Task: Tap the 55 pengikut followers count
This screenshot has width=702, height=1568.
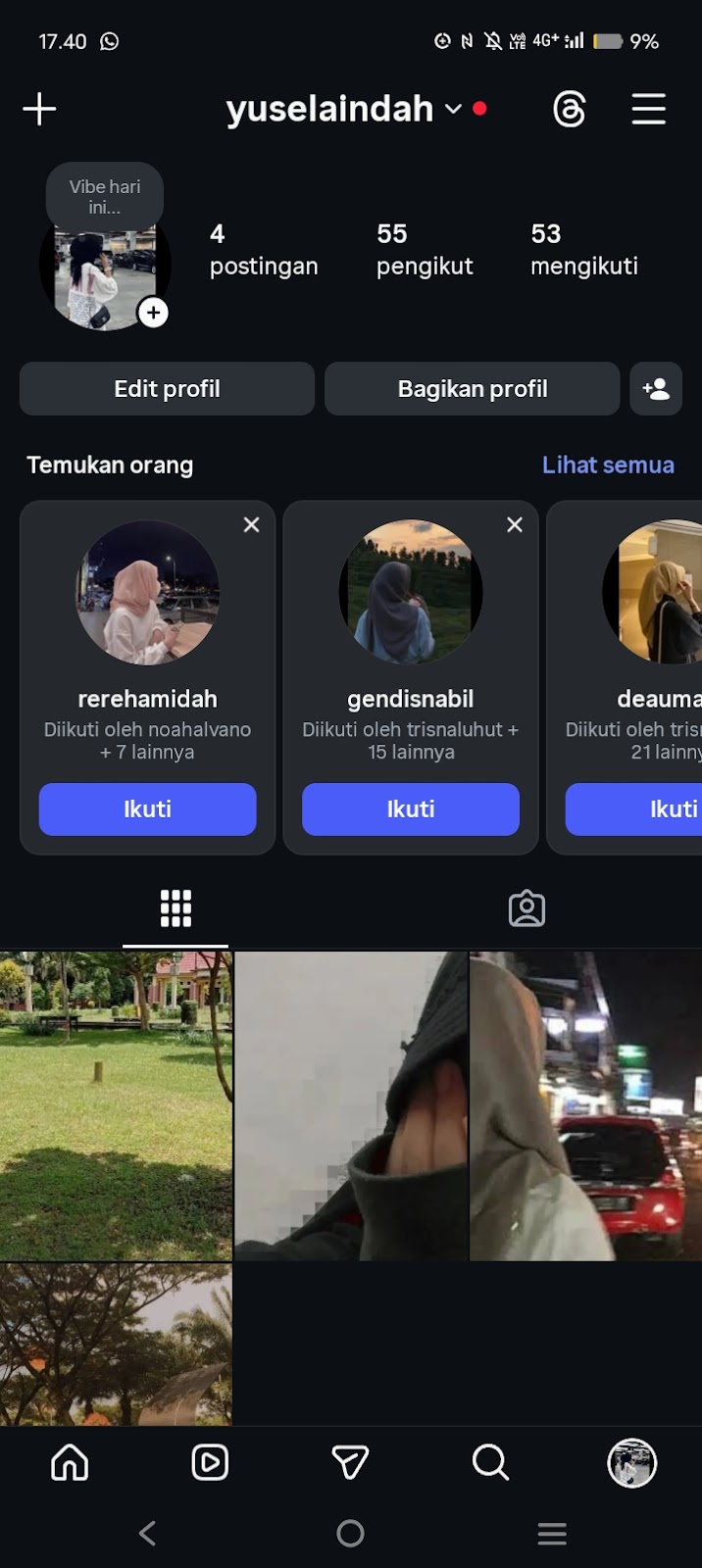Action: click(x=424, y=250)
